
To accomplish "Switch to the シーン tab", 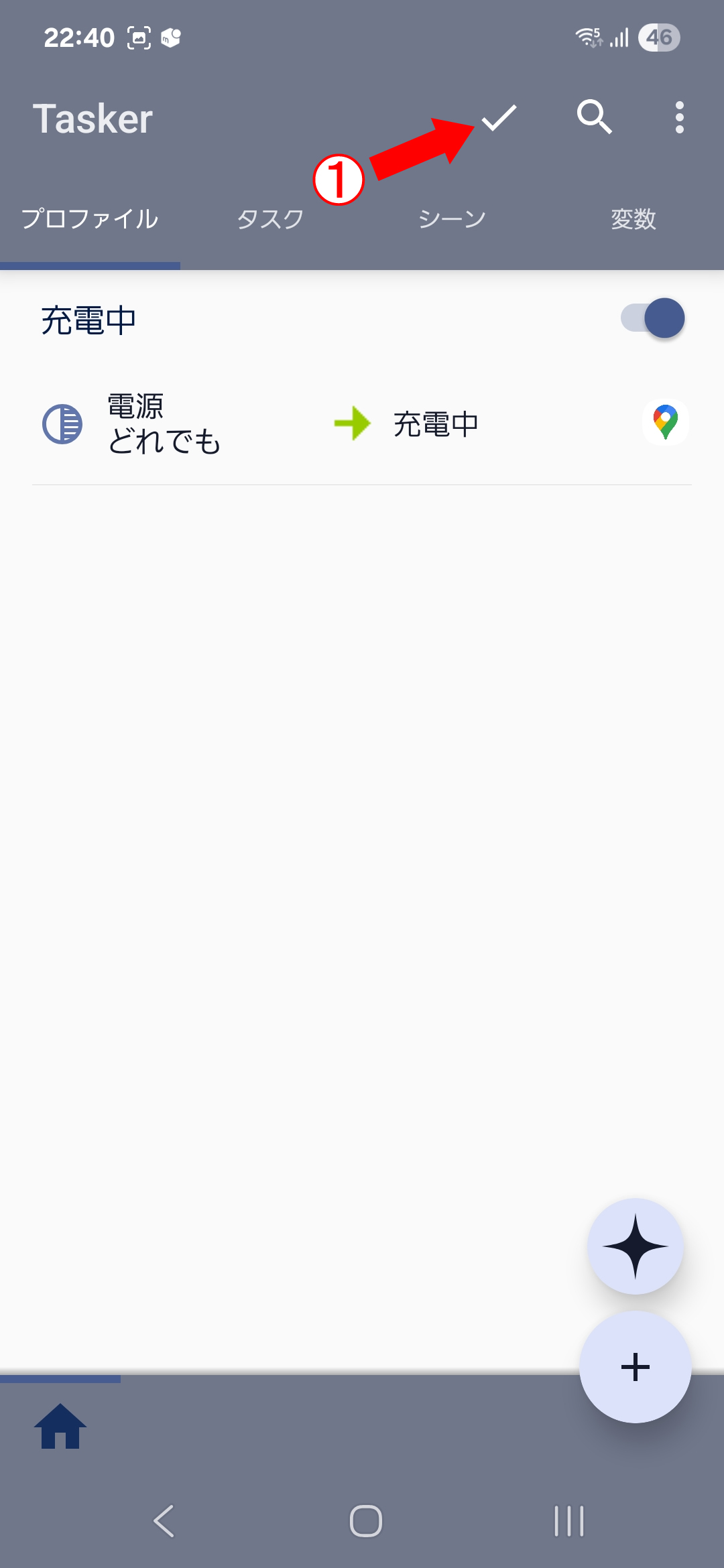I will [x=452, y=219].
